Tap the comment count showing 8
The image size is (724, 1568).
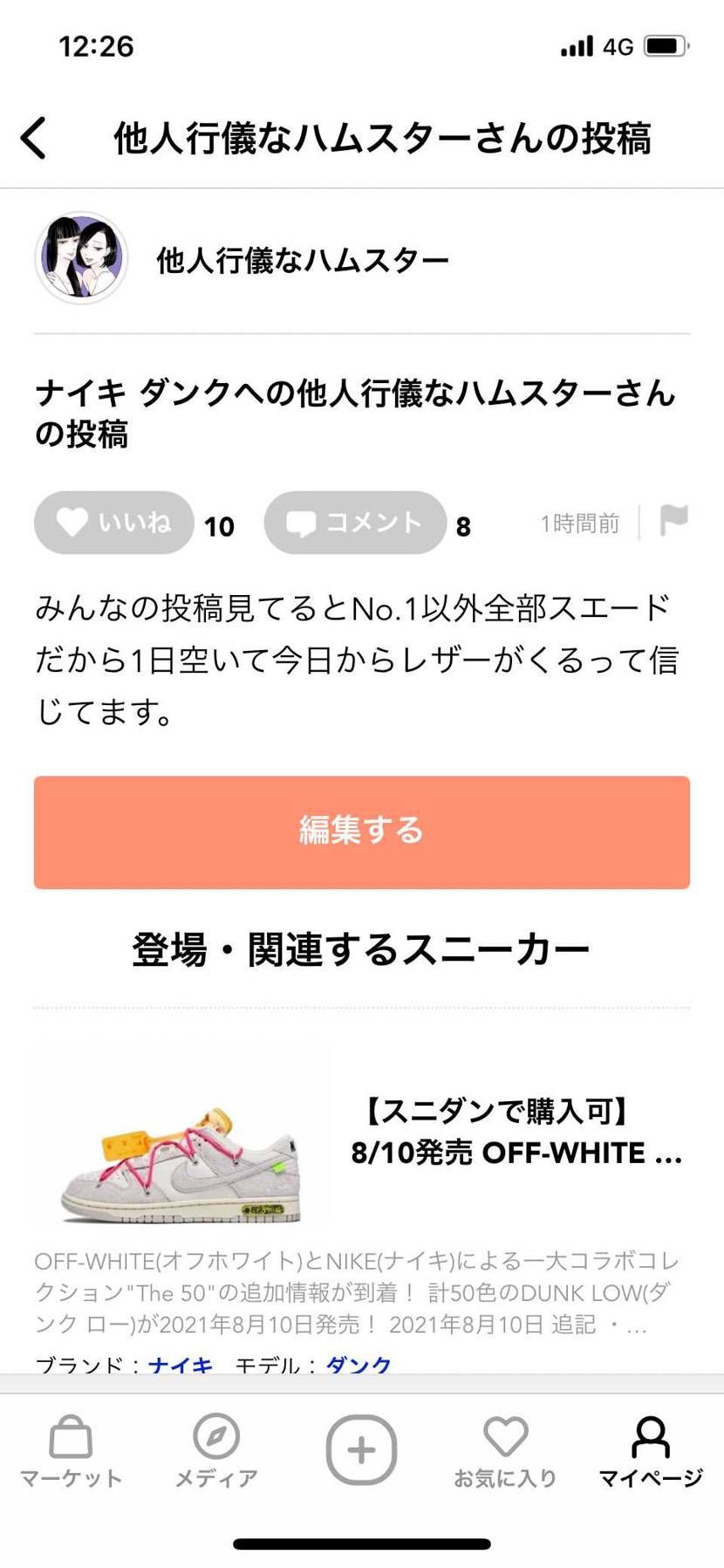point(463,525)
